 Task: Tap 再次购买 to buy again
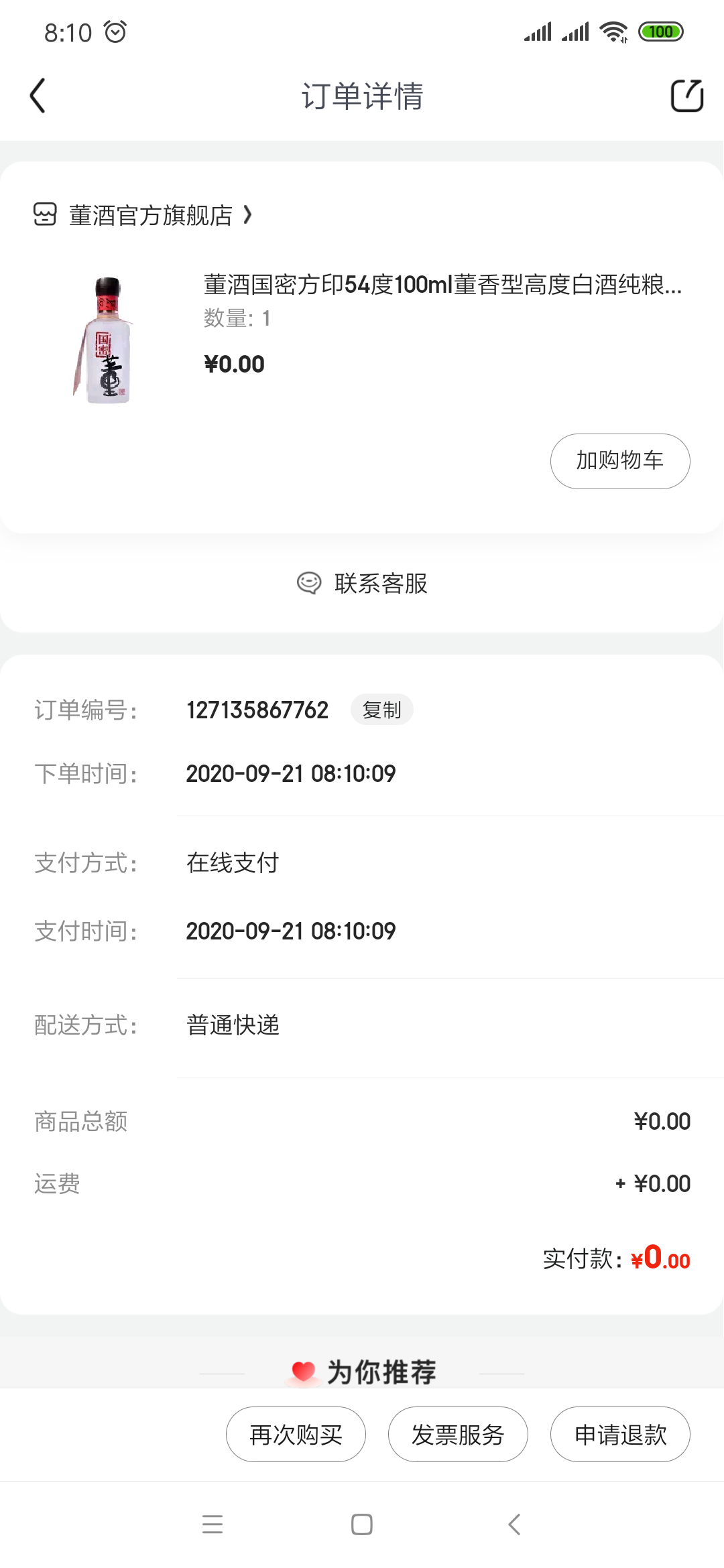point(296,1434)
